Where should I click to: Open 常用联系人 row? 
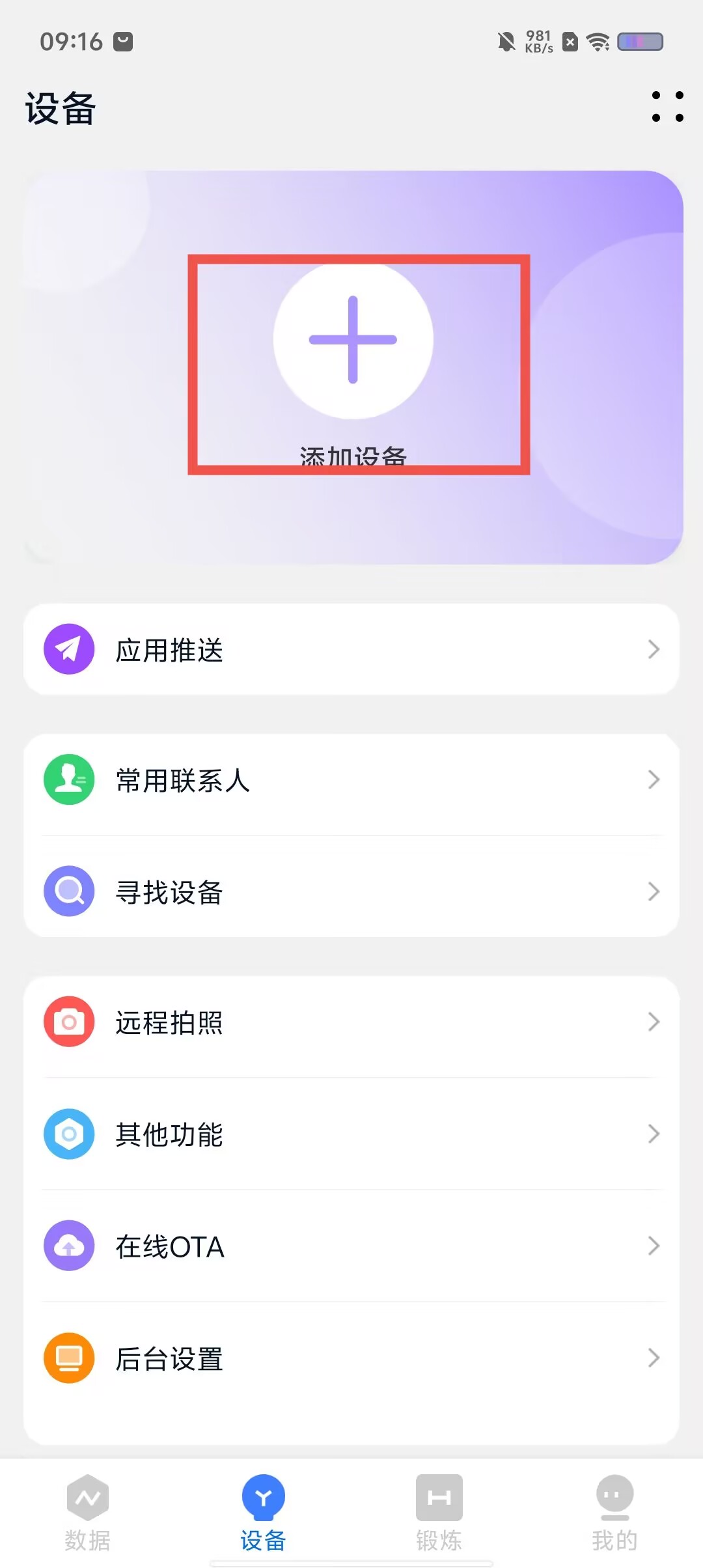tap(351, 779)
